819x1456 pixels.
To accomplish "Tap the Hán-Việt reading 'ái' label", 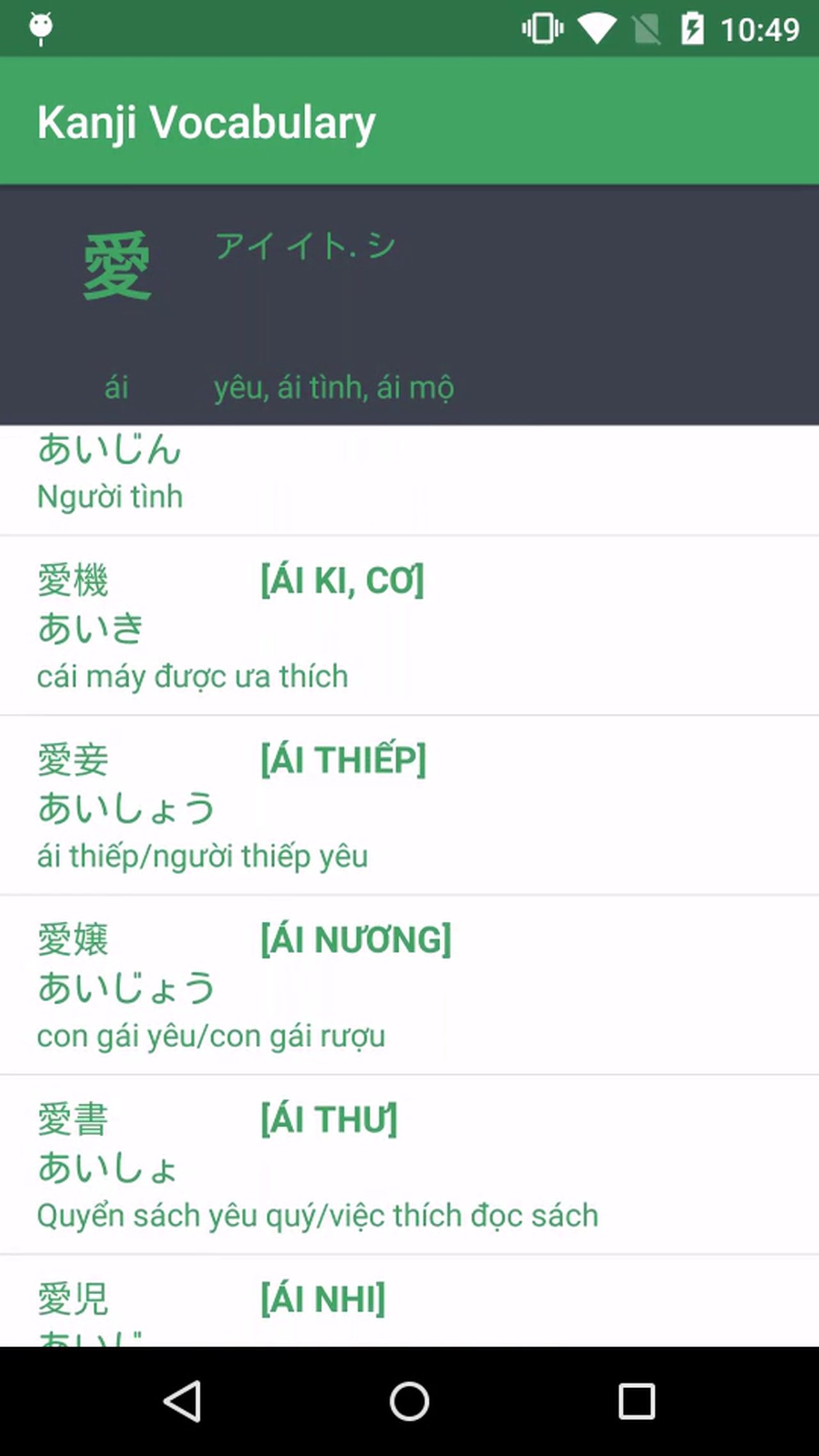I will (x=117, y=386).
